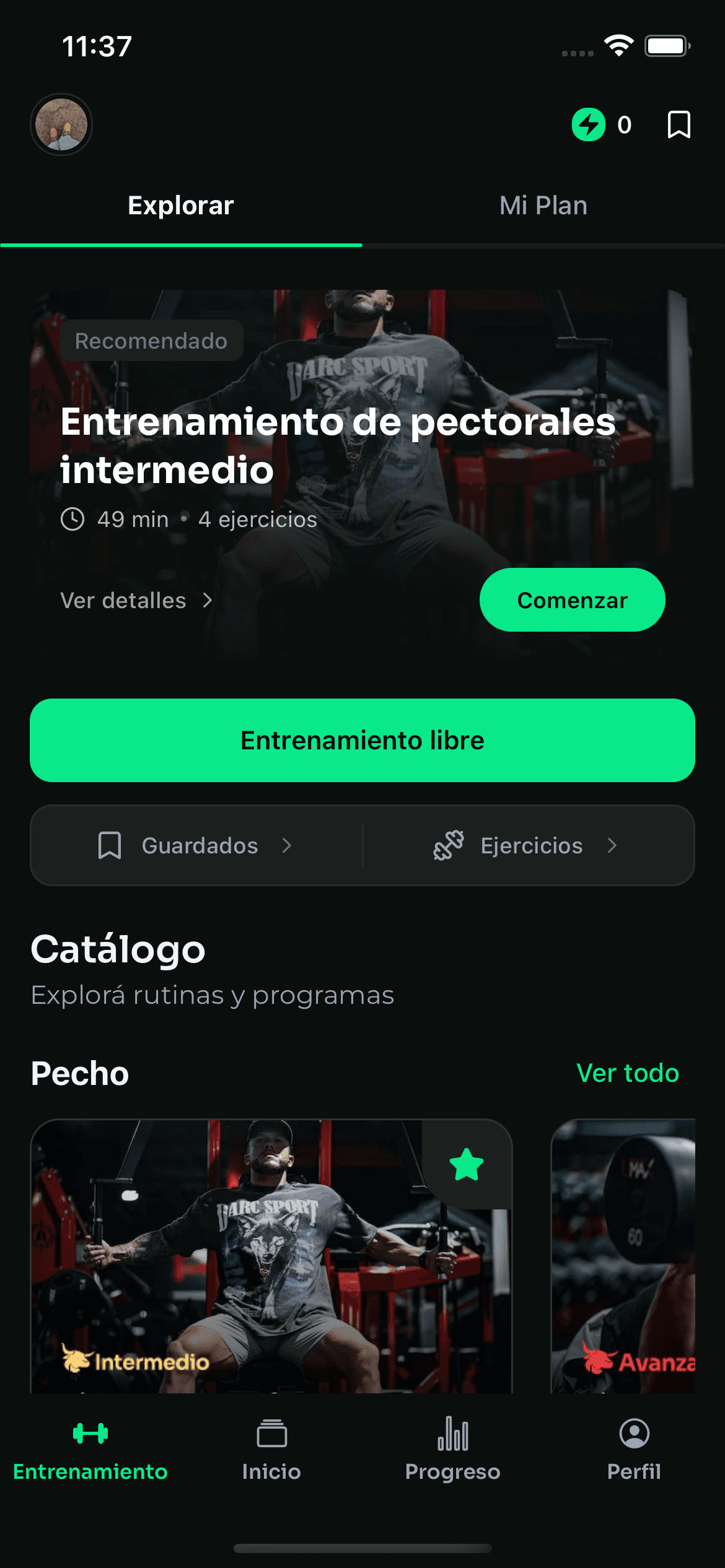
Task: Select the Explorar tab
Action: point(180,205)
